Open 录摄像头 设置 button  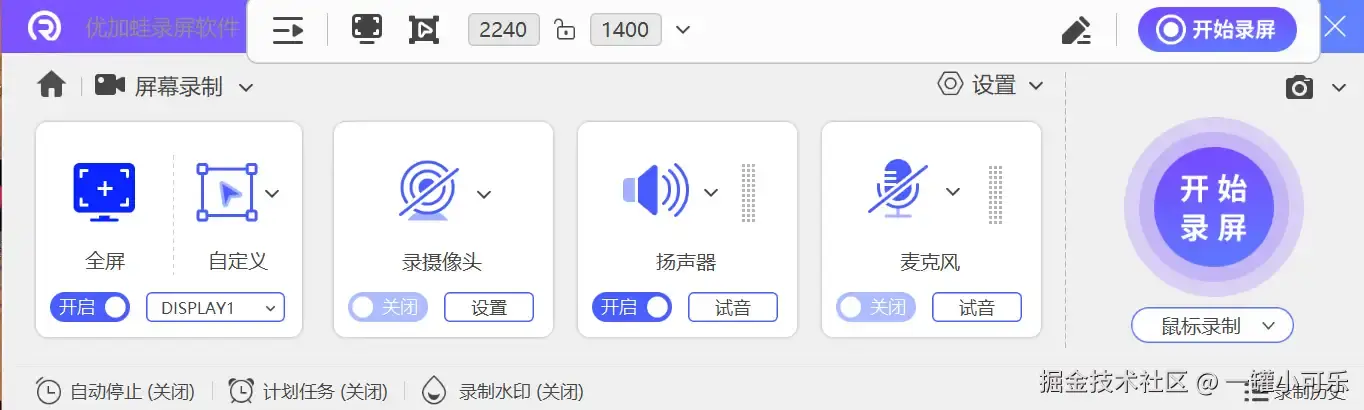[x=488, y=307]
